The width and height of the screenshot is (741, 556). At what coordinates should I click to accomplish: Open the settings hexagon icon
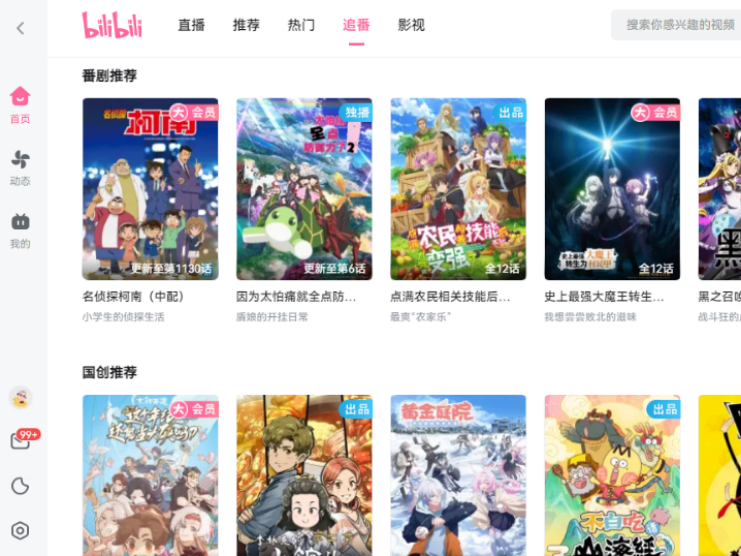(x=20, y=530)
